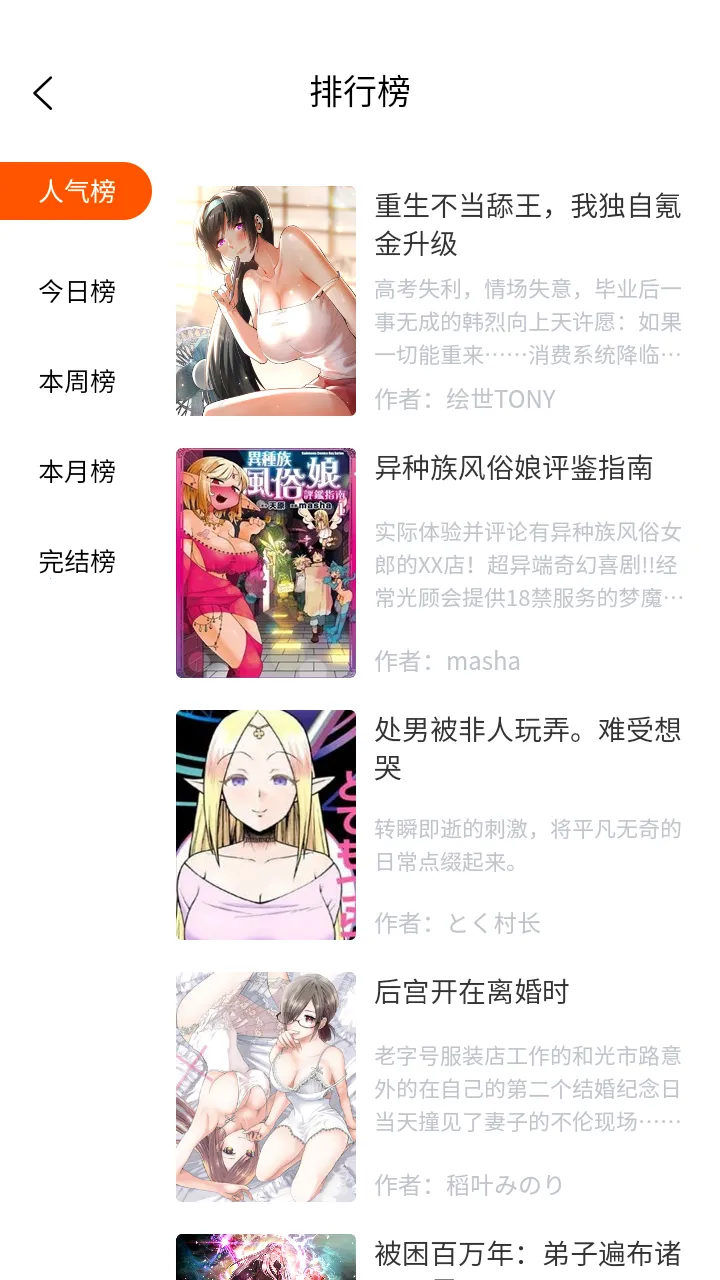Image resolution: width=720 pixels, height=1280 pixels.
Task: Open the cover of 重生不当舔王 comic
Action: (x=265, y=298)
